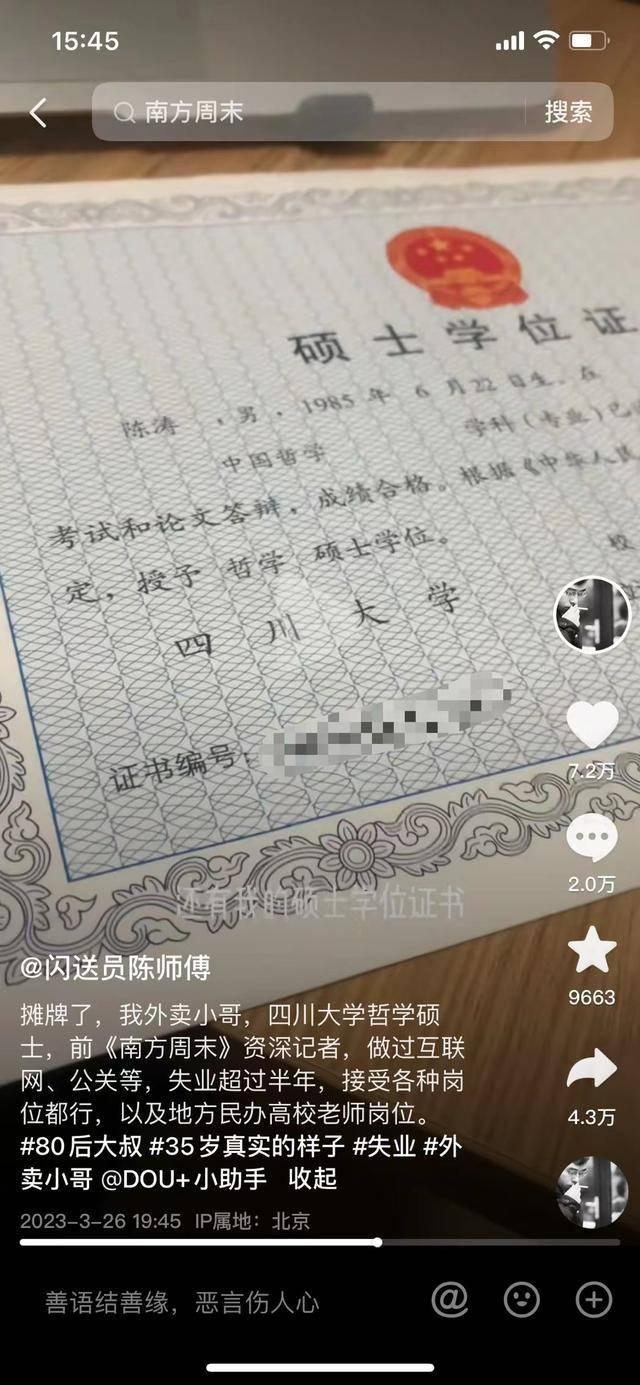Screen dimensions: 640x1385
Task: Share this video using the arrow icon
Action: click(592, 1070)
